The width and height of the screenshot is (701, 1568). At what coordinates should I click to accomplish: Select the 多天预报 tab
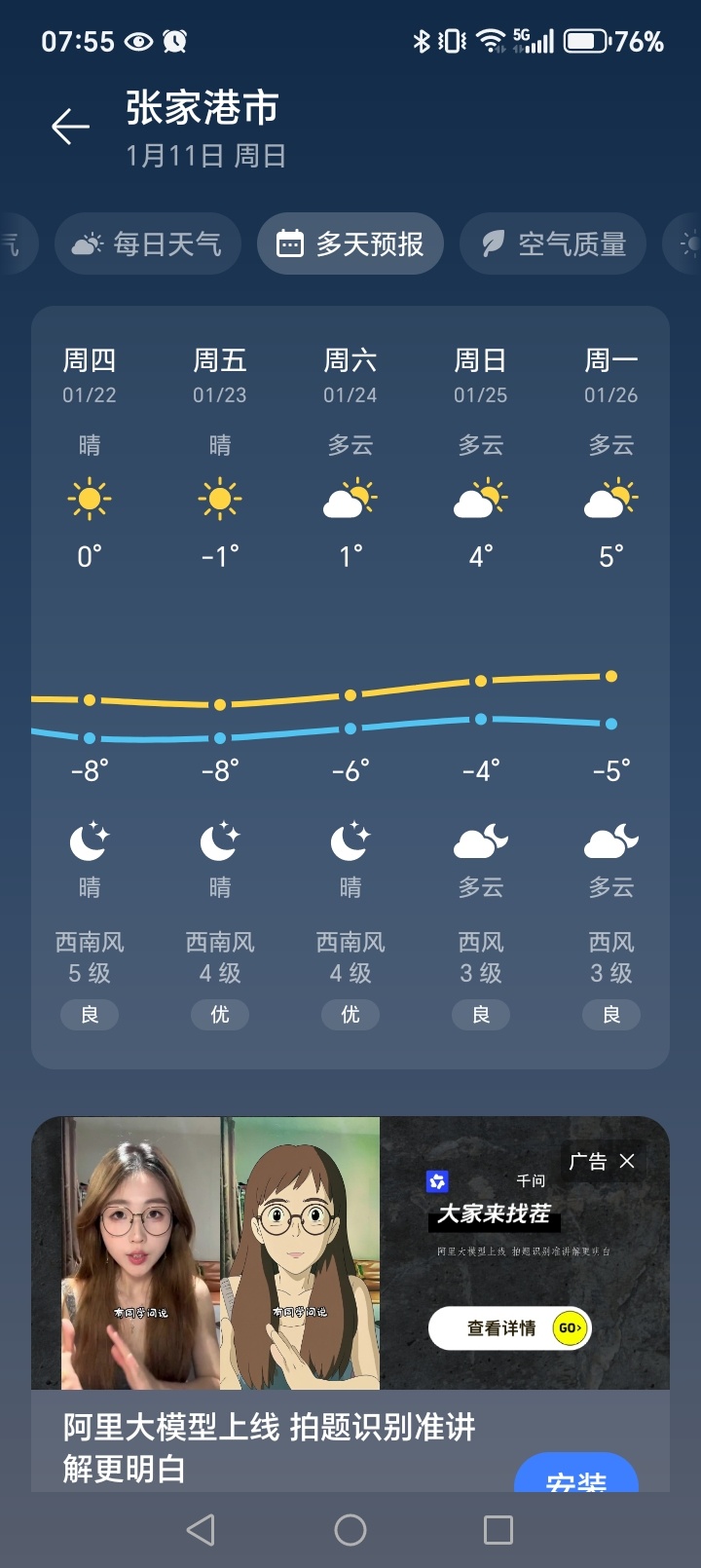(x=350, y=243)
